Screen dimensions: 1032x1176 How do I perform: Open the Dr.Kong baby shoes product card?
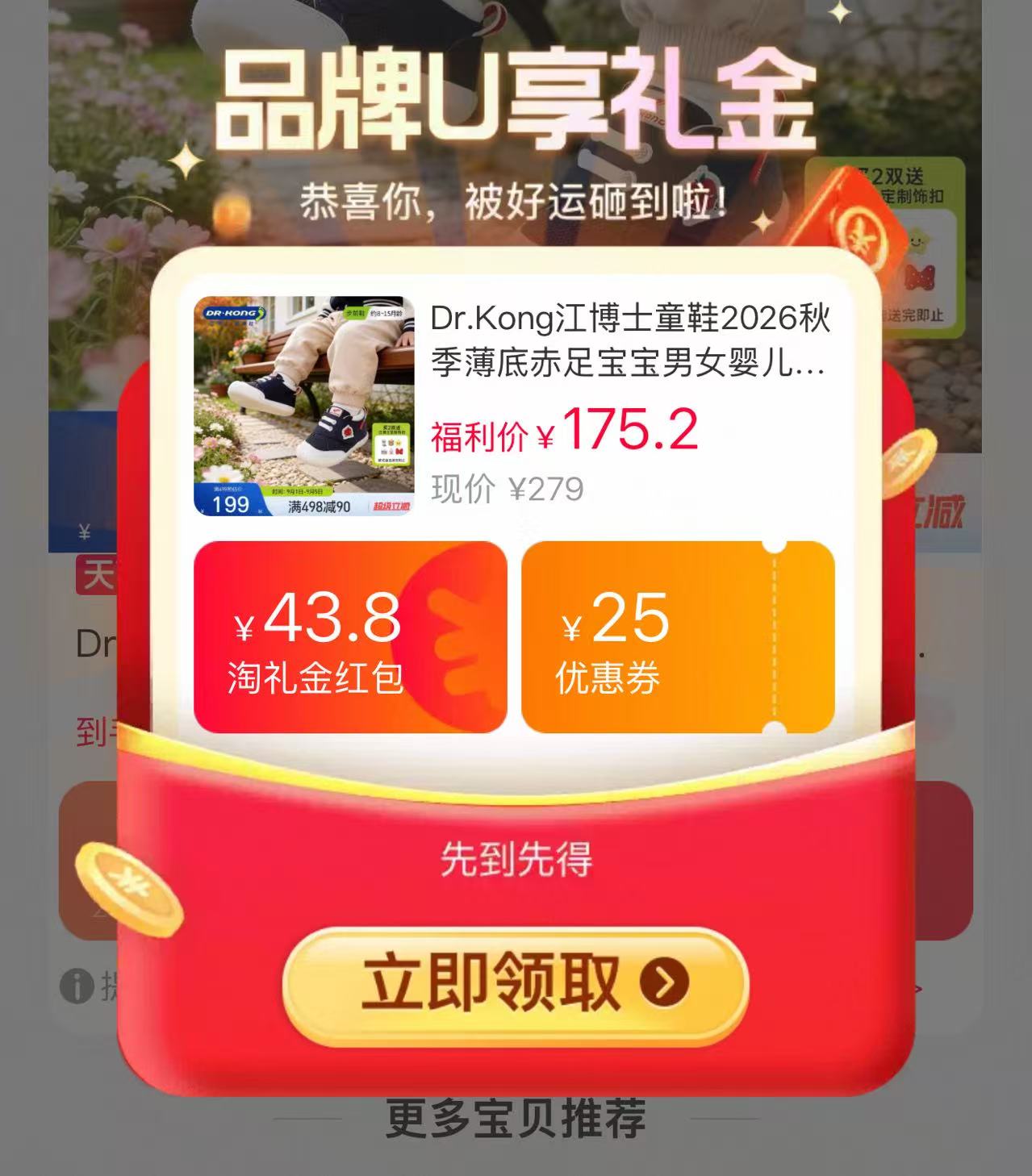514,406
